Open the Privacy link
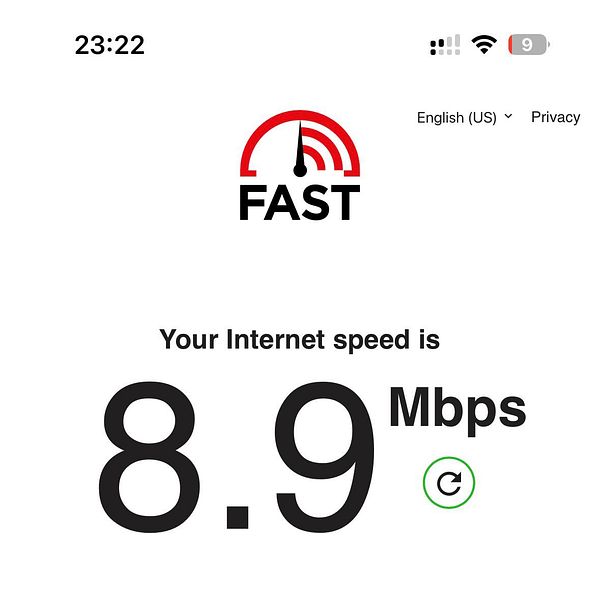This screenshot has height=600, width=600. [555, 117]
